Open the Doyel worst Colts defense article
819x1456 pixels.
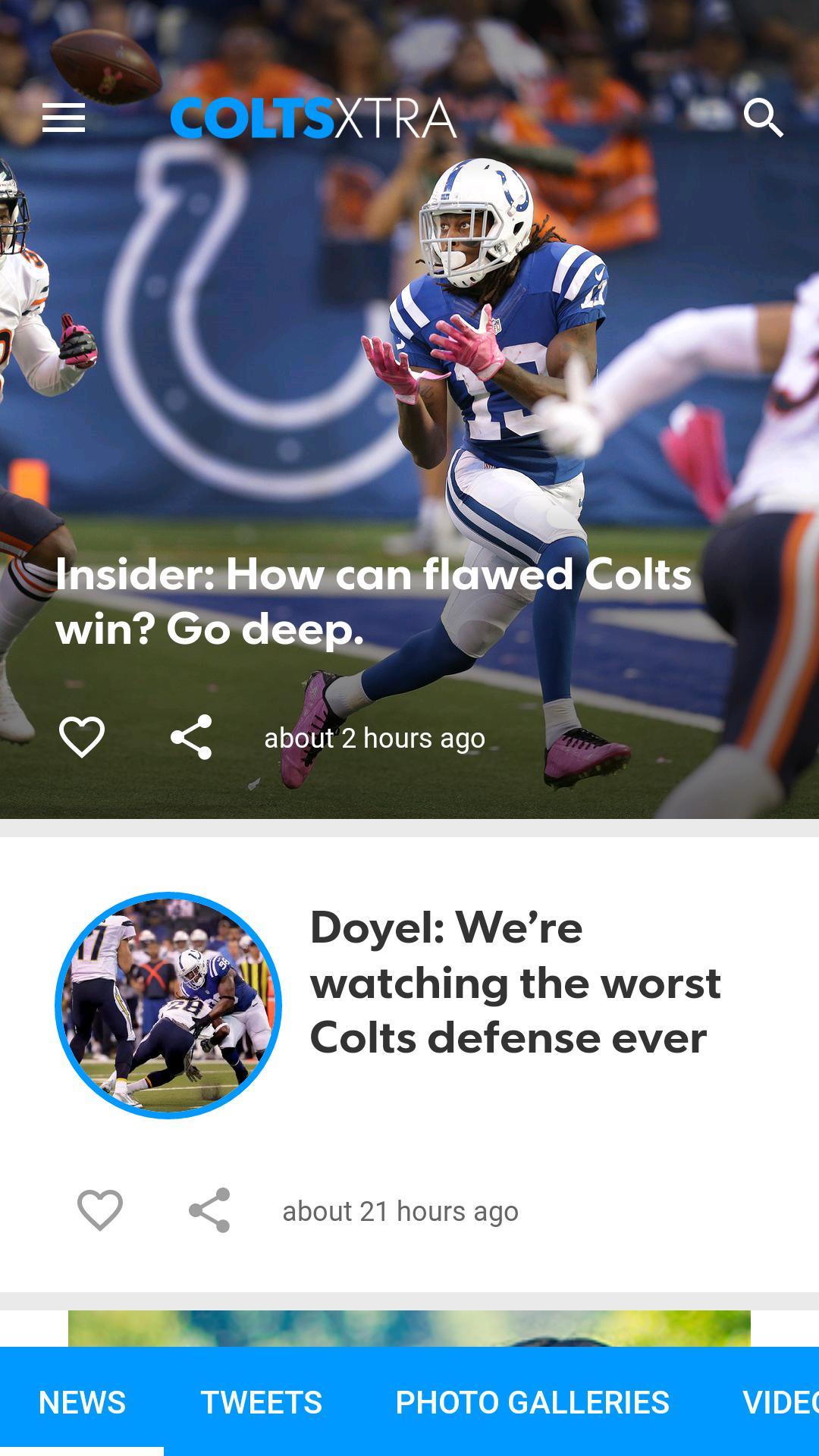click(x=516, y=983)
